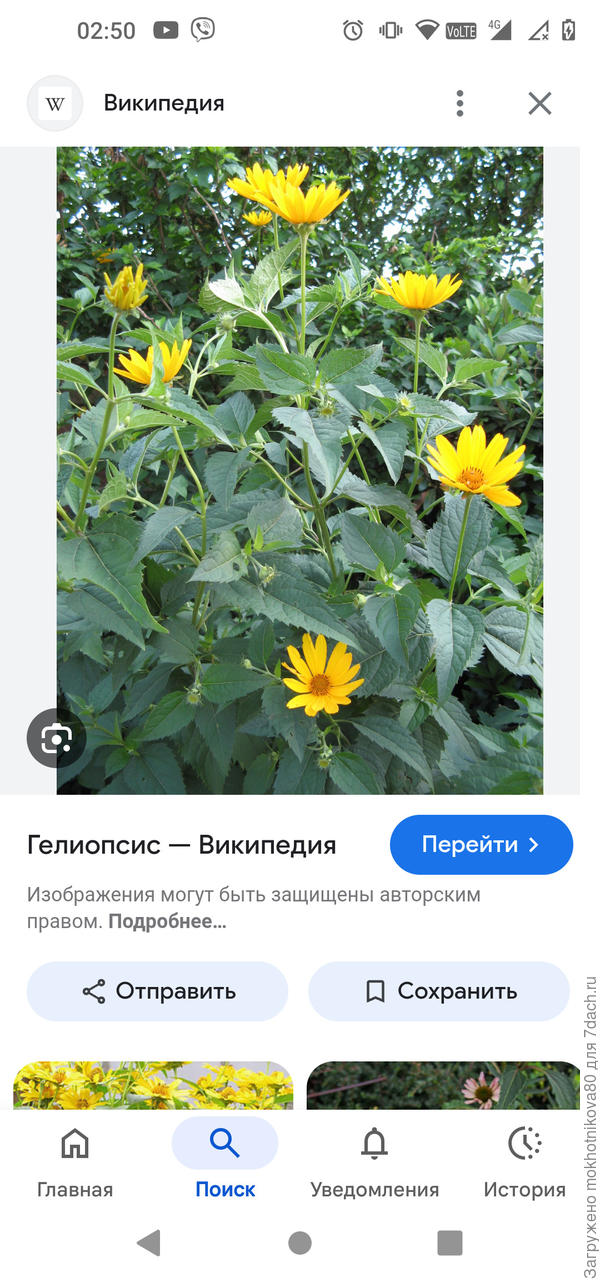
Task: Open the Уведомления tab
Action: click(374, 1160)
